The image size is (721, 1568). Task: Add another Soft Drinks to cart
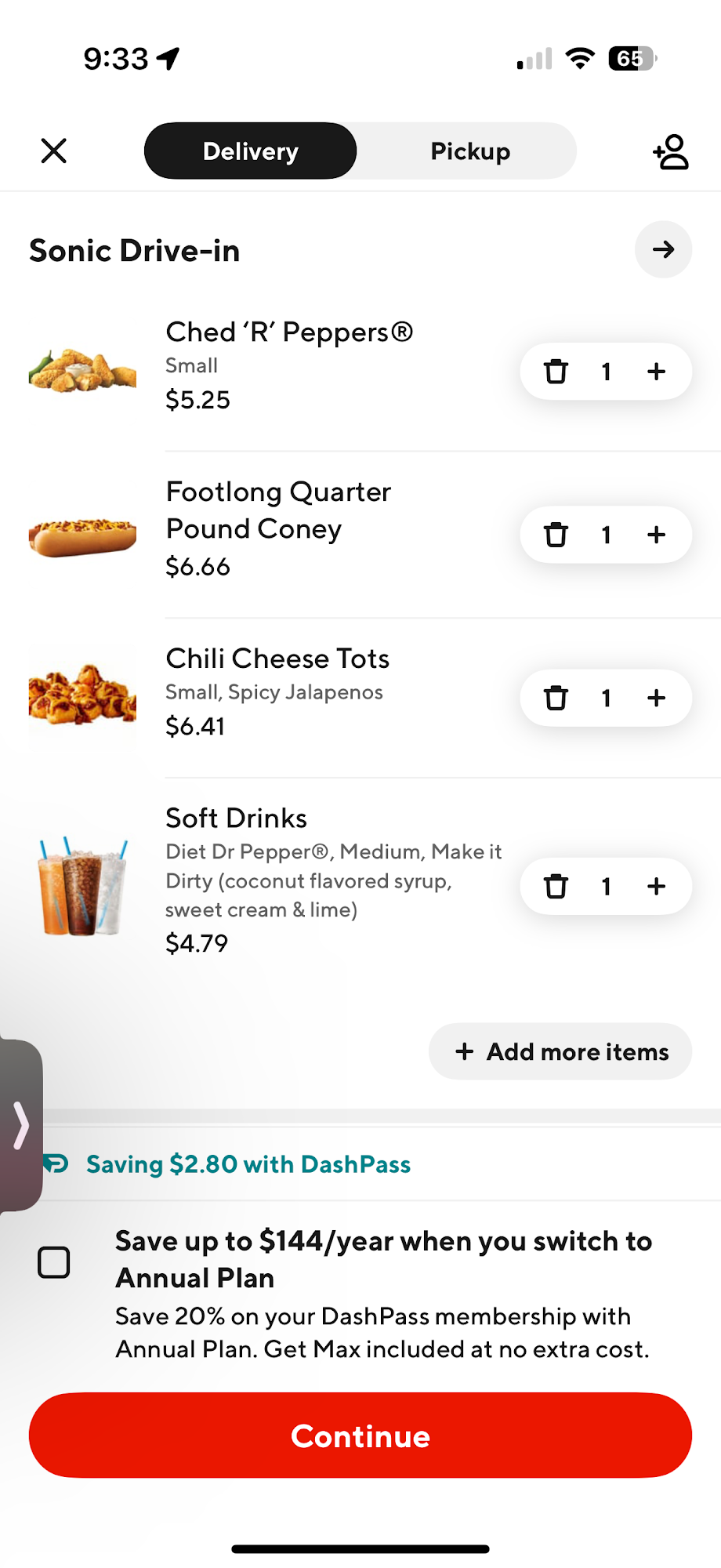coord(657,887)
